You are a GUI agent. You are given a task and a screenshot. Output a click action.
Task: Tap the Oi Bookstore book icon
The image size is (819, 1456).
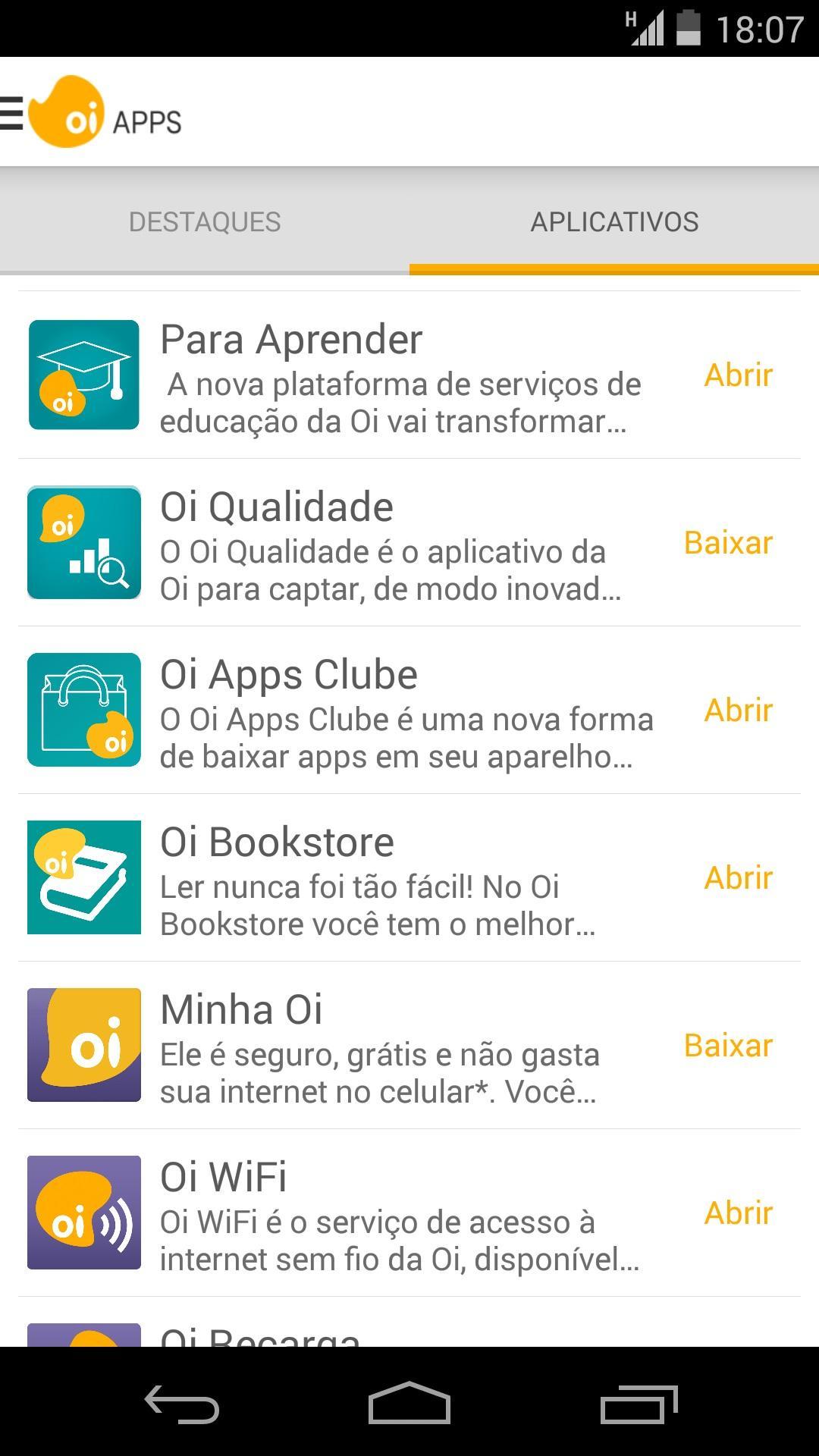pyautogui.click(x=83, y=877)
